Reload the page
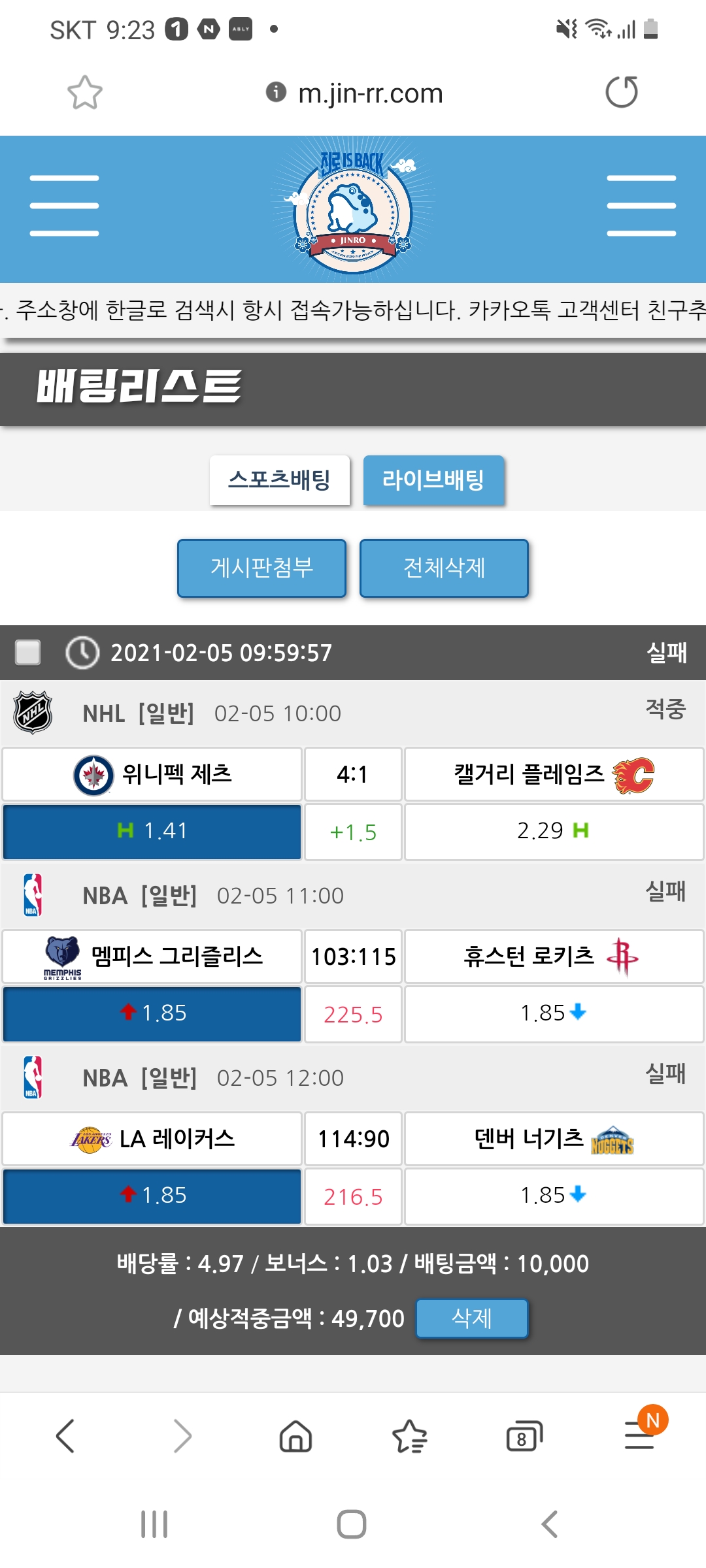The height and width of the screenshot is (1568, 706). coord(621,92)
